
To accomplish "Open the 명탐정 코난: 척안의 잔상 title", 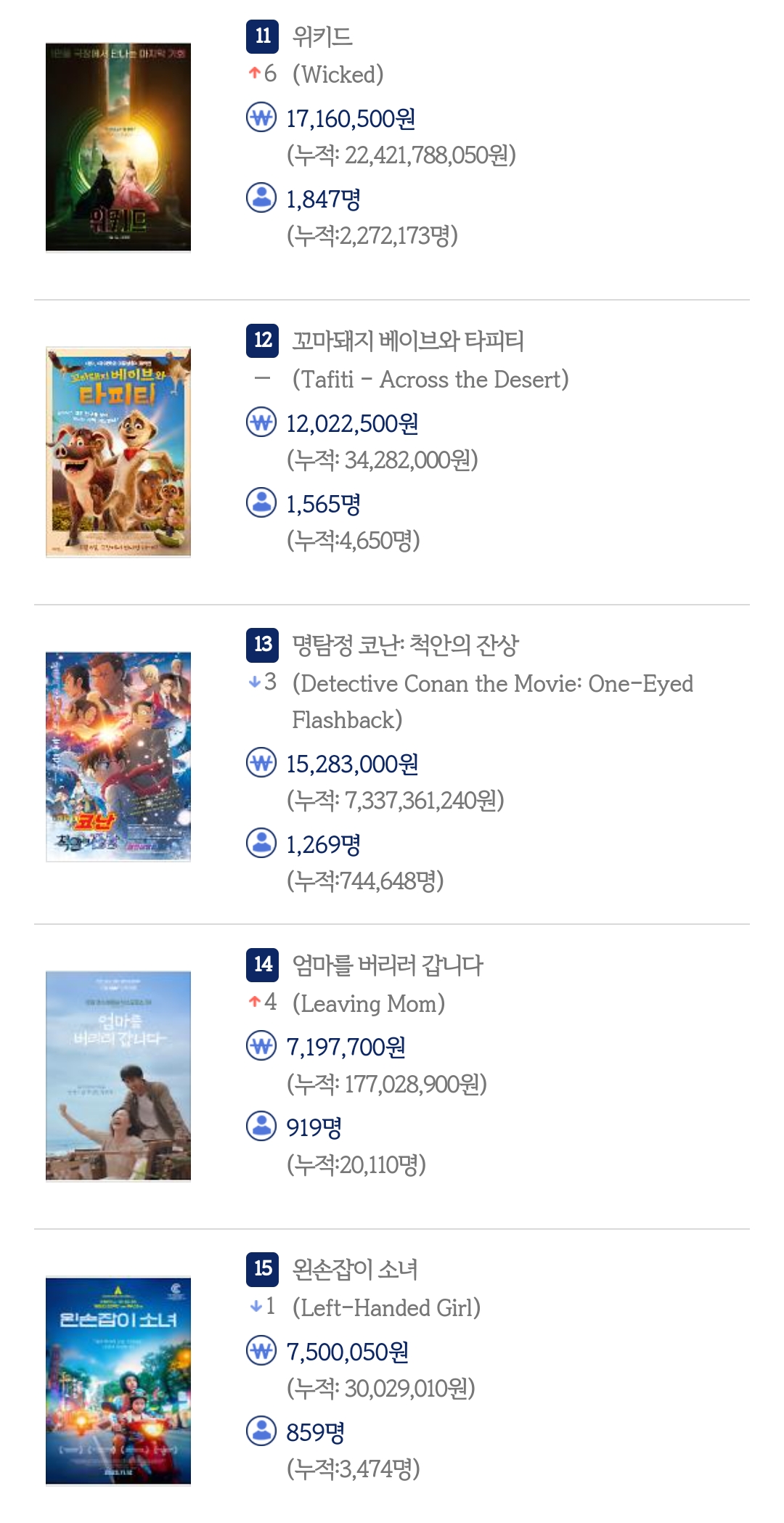I will click(x=405, y=645).
